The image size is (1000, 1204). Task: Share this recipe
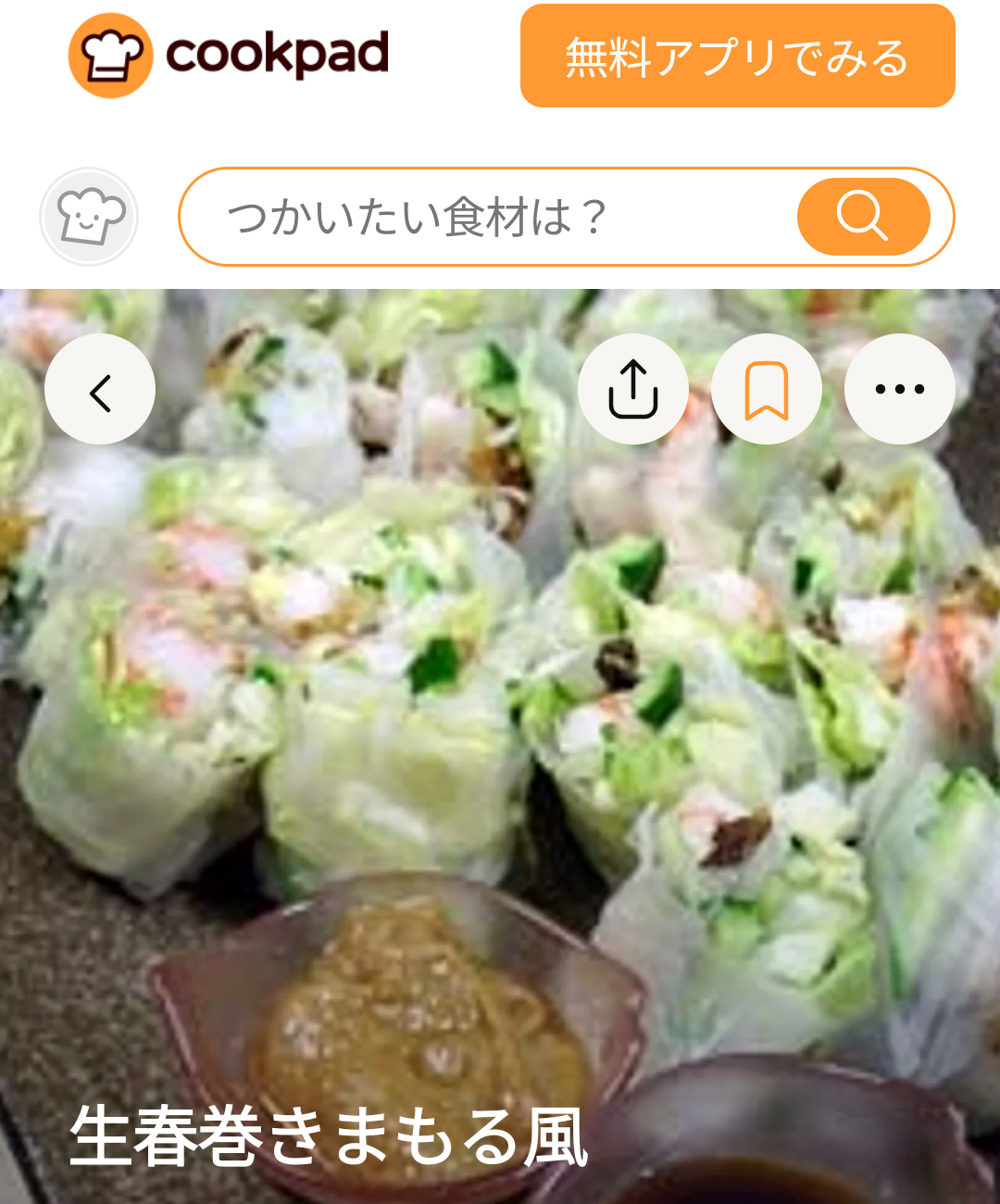point(633,390)
